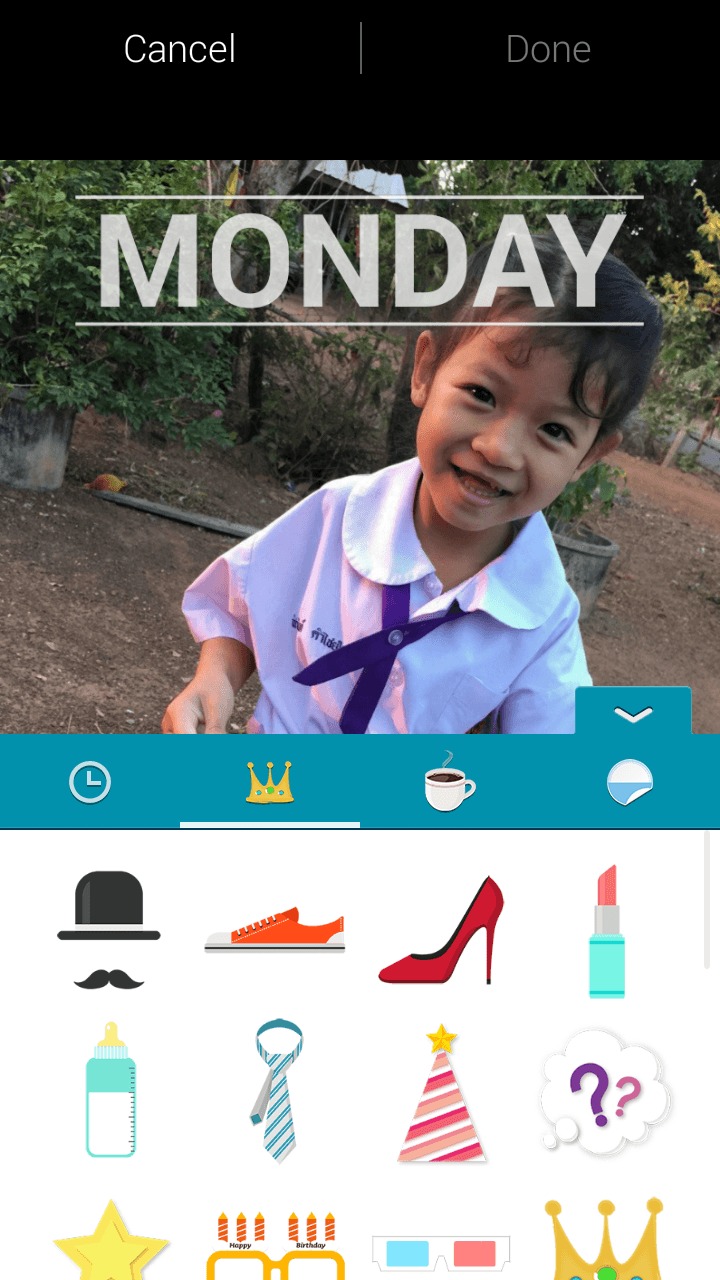This screenshot has height=1280, width=720.
Task: Switch to the peeling sticker label tab
Action: (630, 782)
